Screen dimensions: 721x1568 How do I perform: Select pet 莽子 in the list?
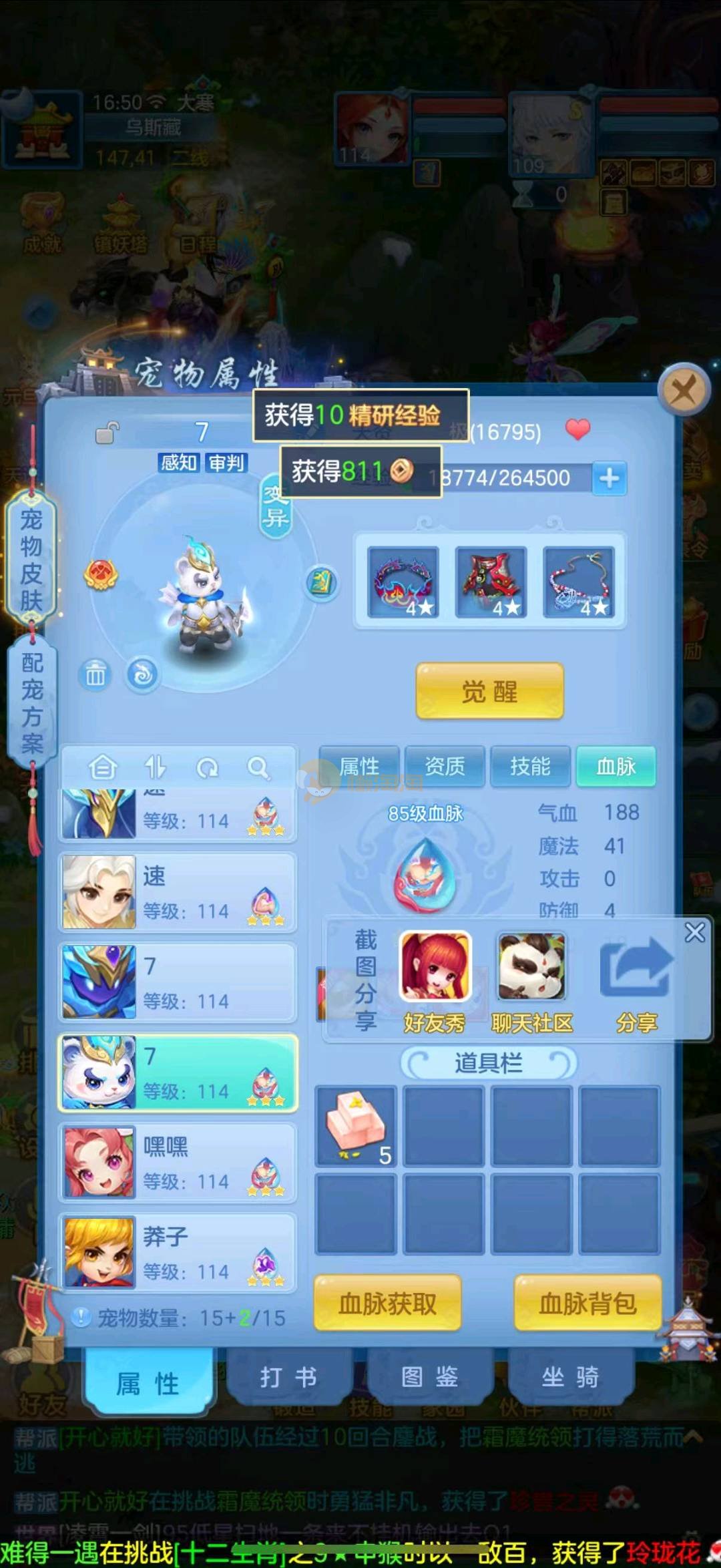[178, 1252]
